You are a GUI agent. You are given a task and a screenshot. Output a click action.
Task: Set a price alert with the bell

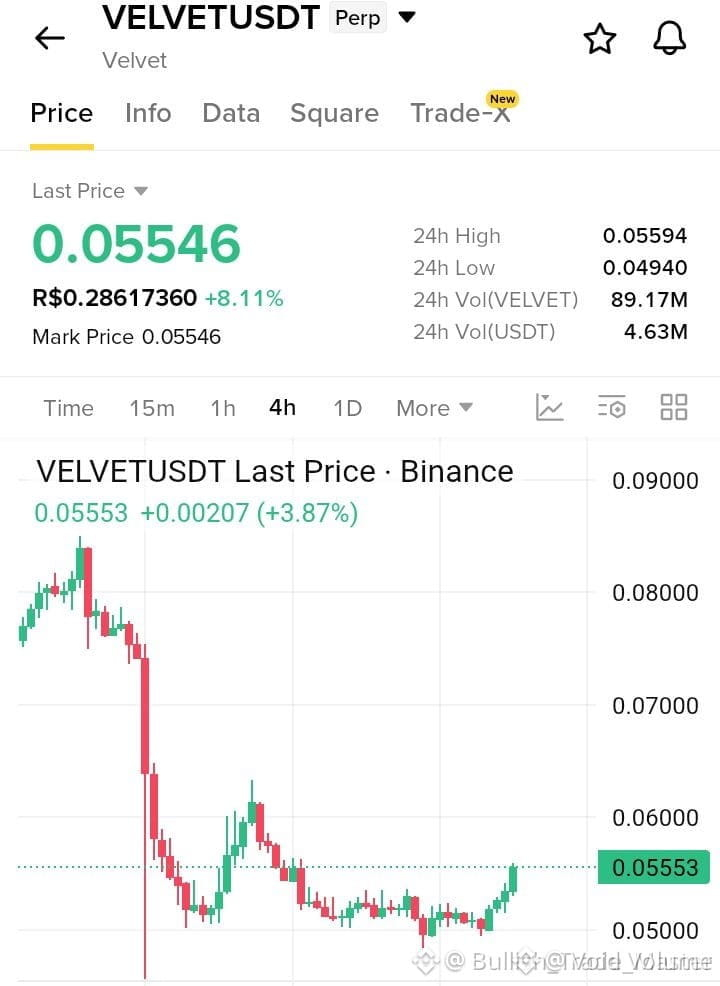(x=669, y=38)
